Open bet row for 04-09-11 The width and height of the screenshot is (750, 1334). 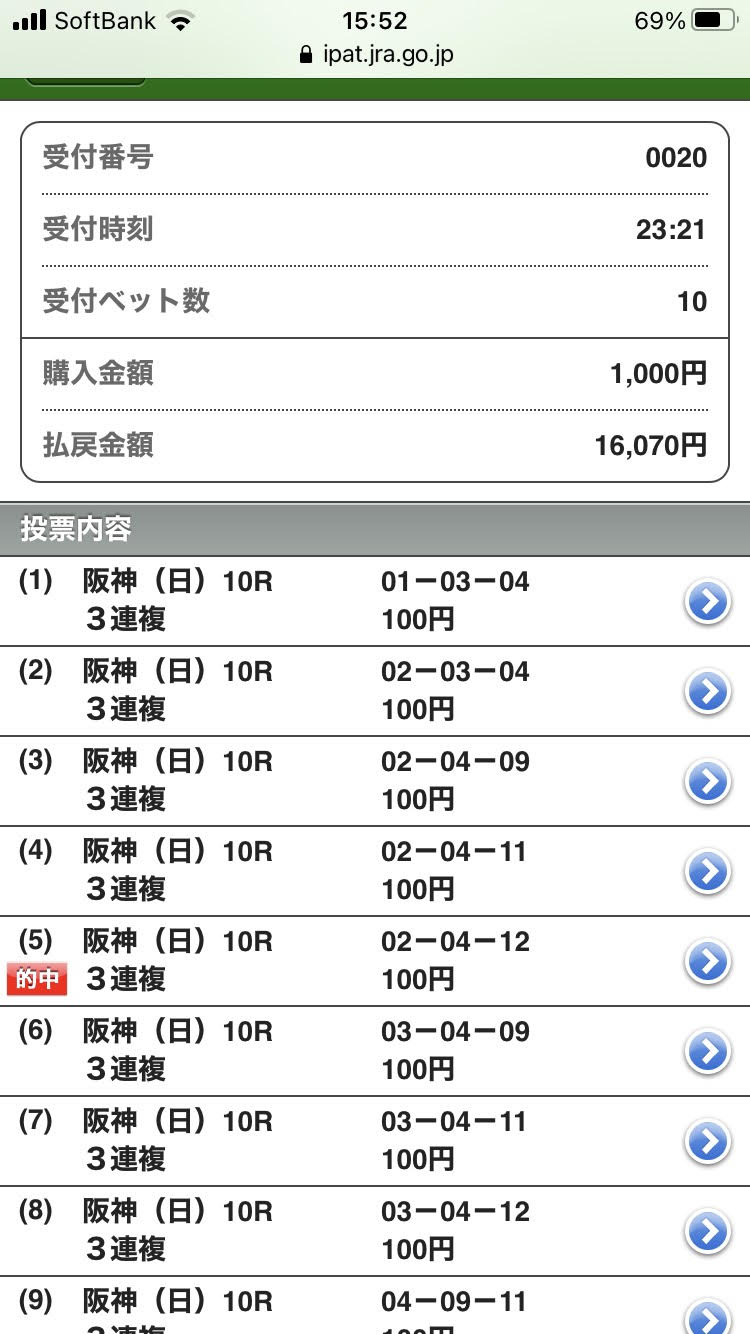point(708,1314)
